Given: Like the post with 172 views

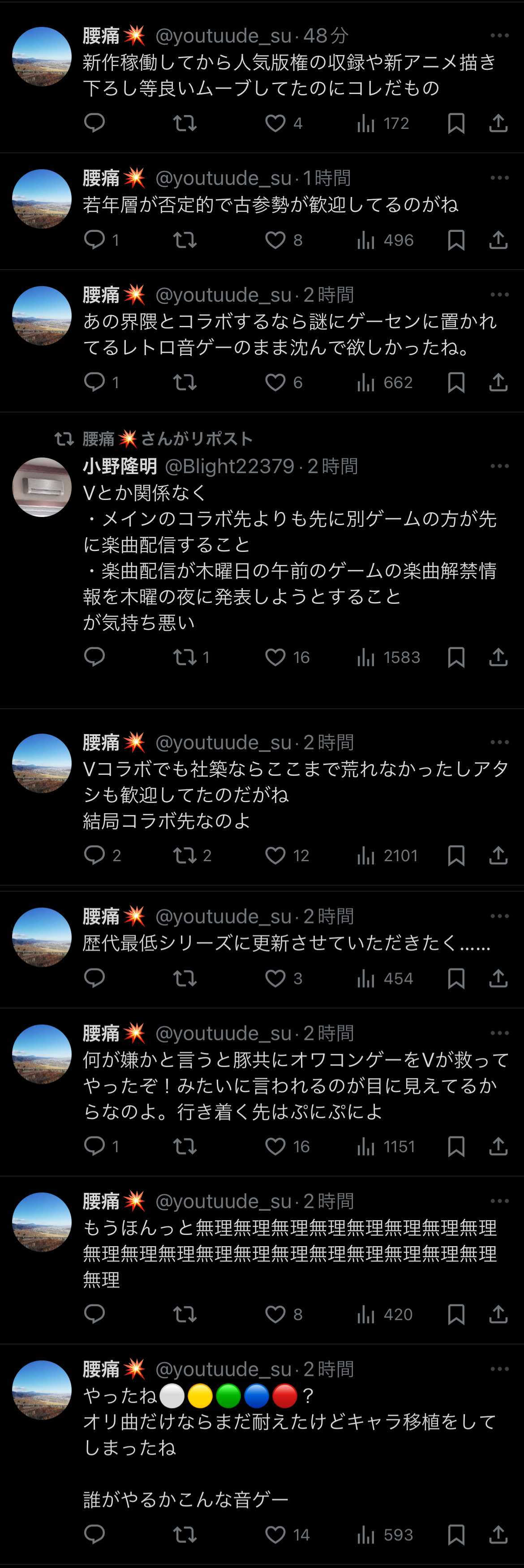Looking at the screenshot, I should (x=275, y=124).
